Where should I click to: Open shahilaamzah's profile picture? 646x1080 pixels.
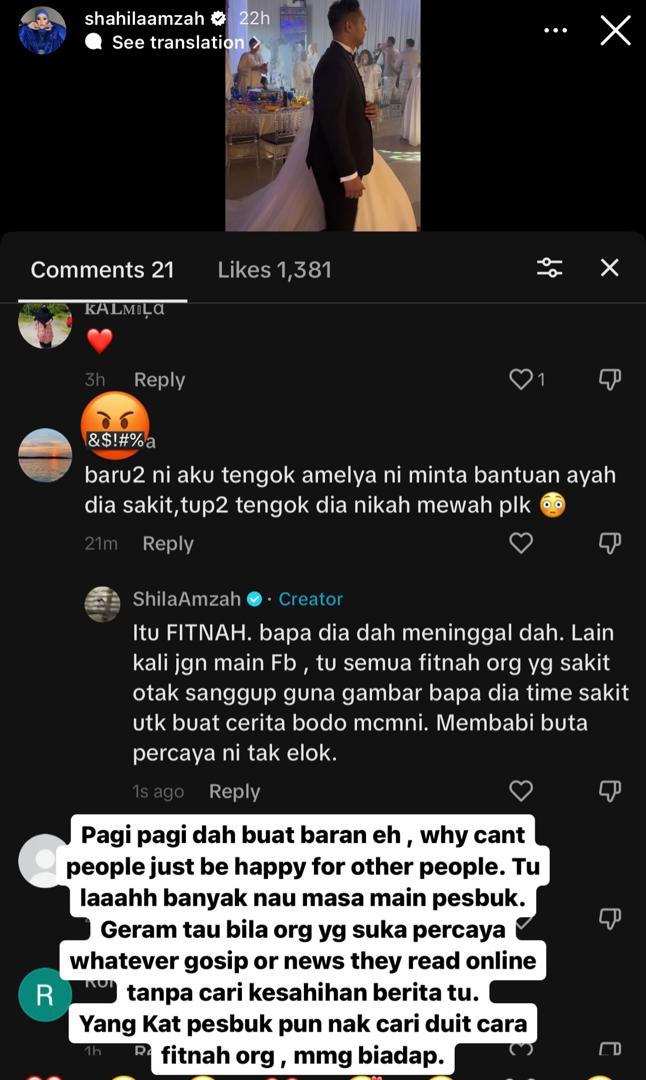[42, 30]
